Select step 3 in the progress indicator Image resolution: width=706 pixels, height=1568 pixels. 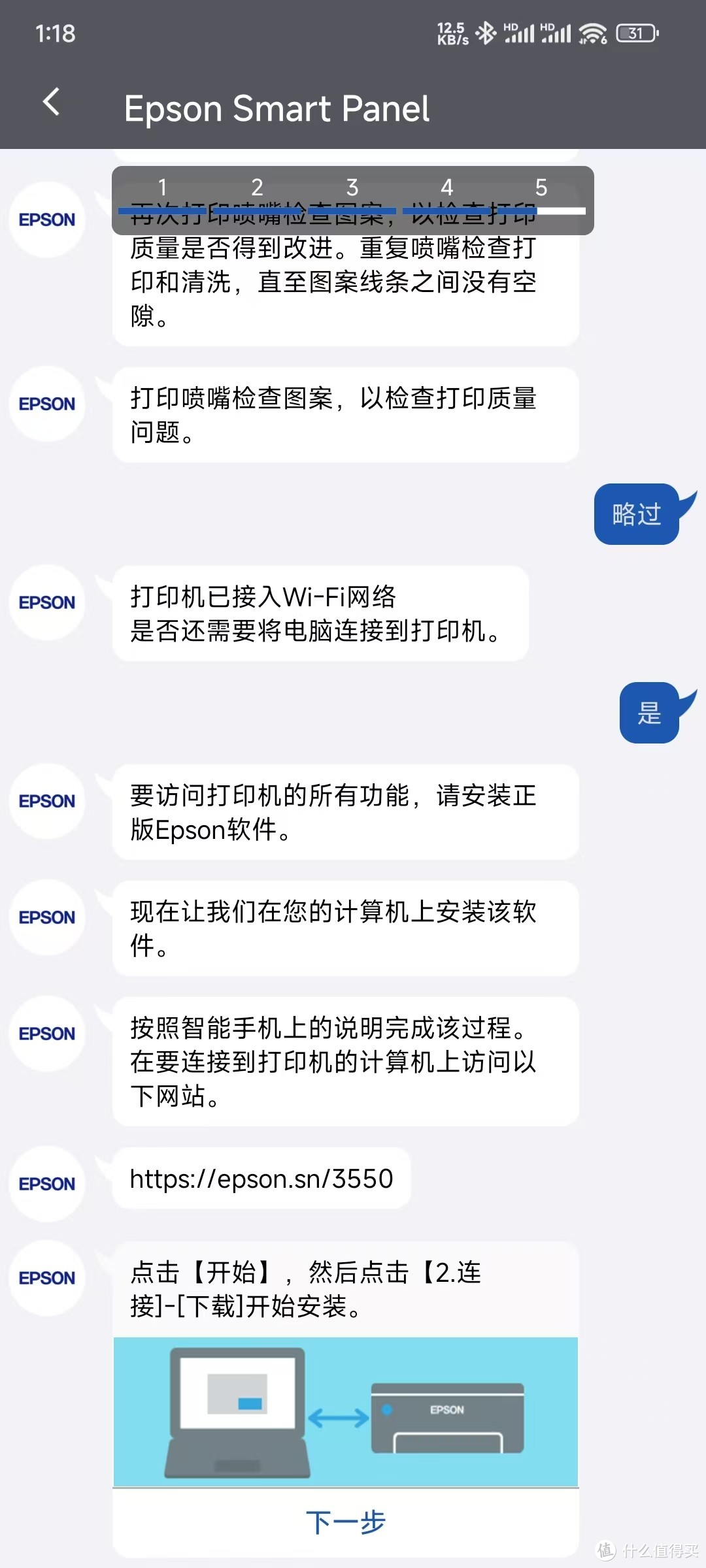352,188
